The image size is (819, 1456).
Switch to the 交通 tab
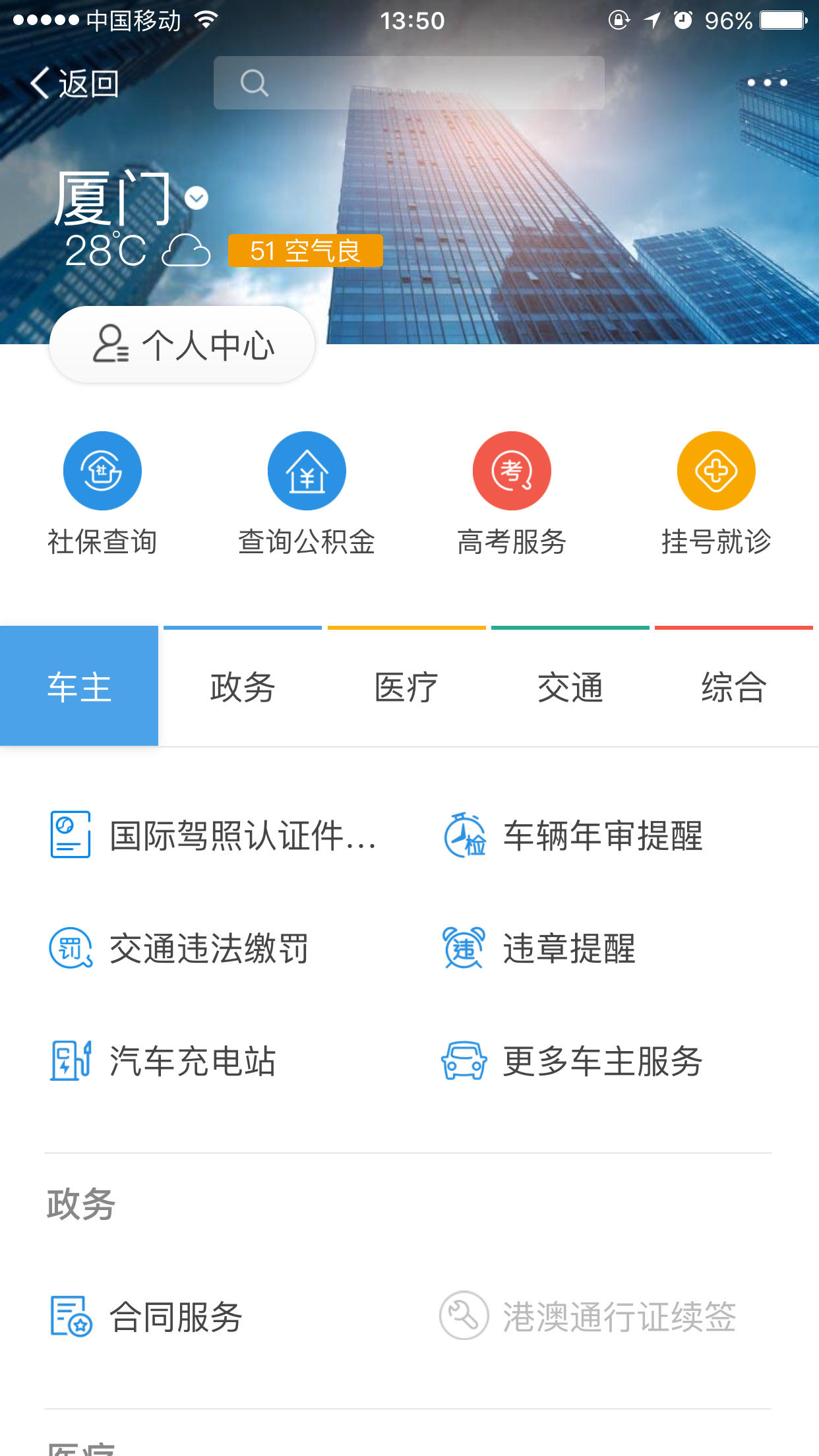(x=570, y=687)
